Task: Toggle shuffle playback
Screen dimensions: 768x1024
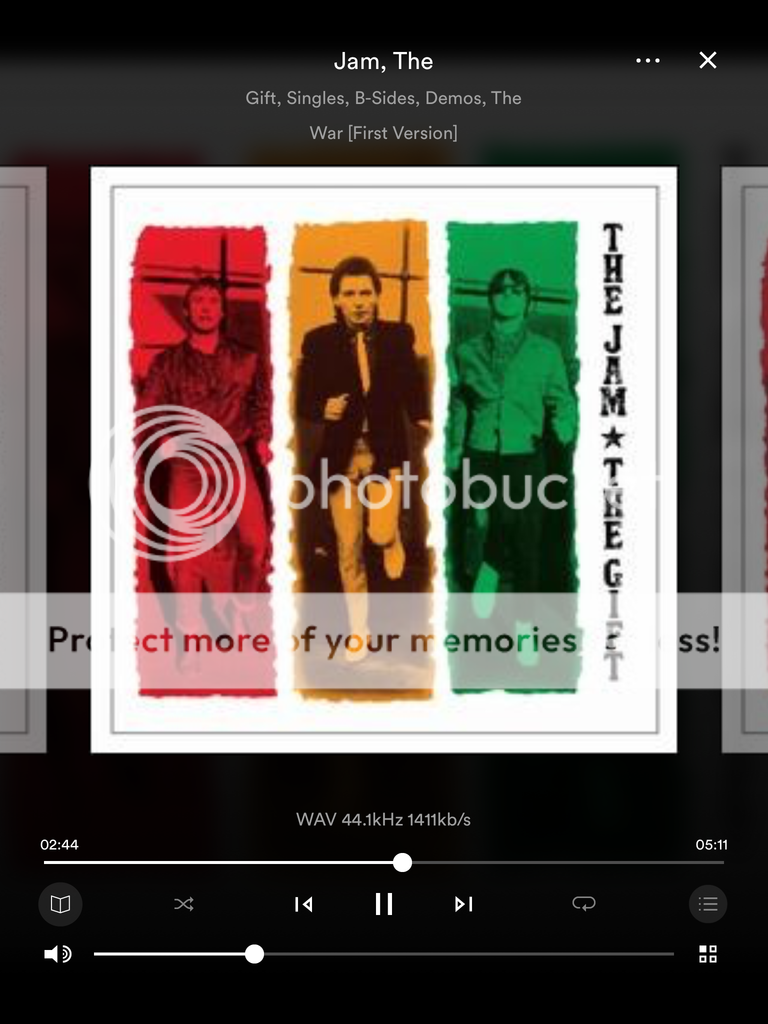Action: pos(184,904)
